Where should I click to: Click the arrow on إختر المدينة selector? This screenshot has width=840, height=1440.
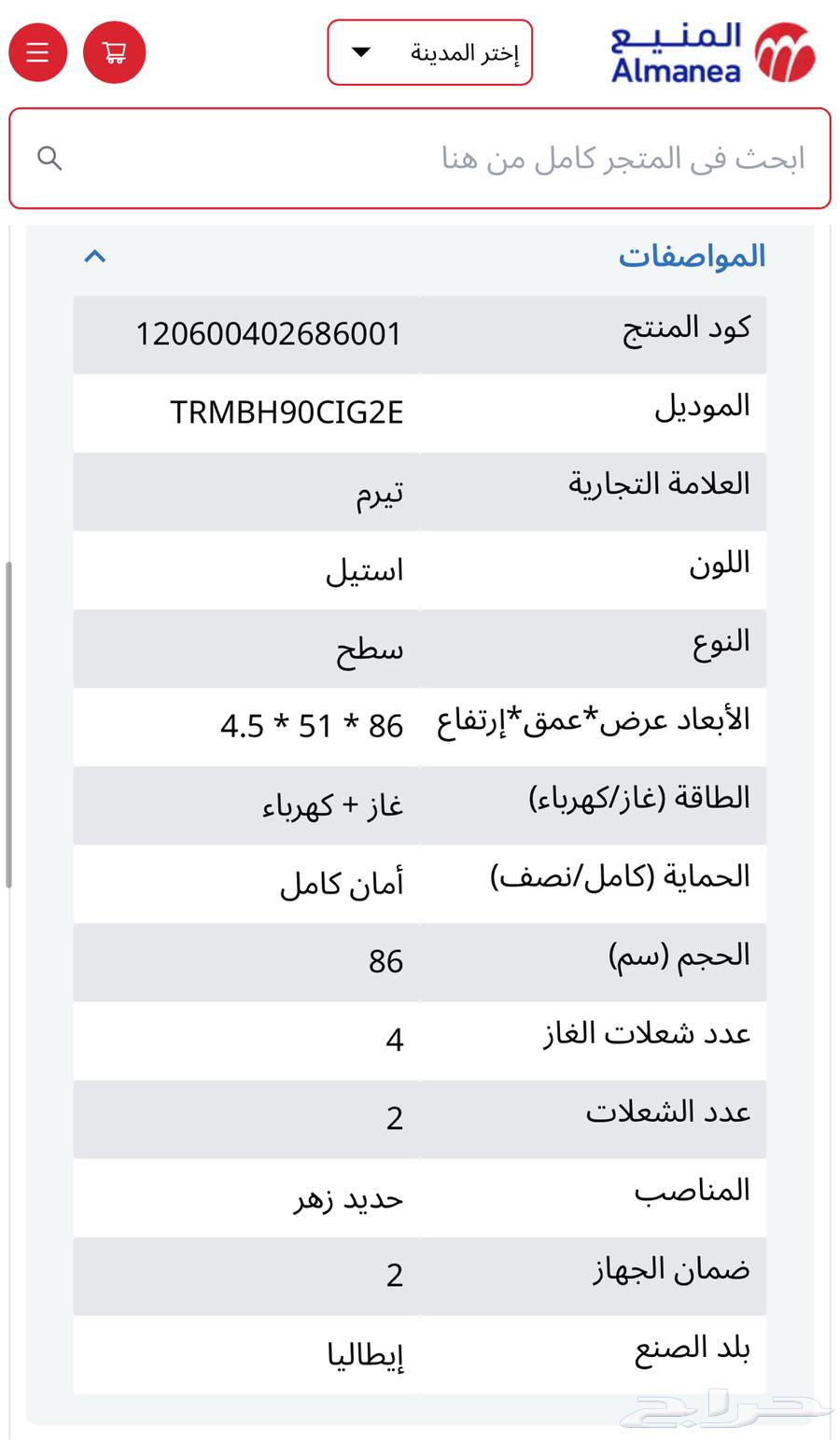[x=359, y=53]
